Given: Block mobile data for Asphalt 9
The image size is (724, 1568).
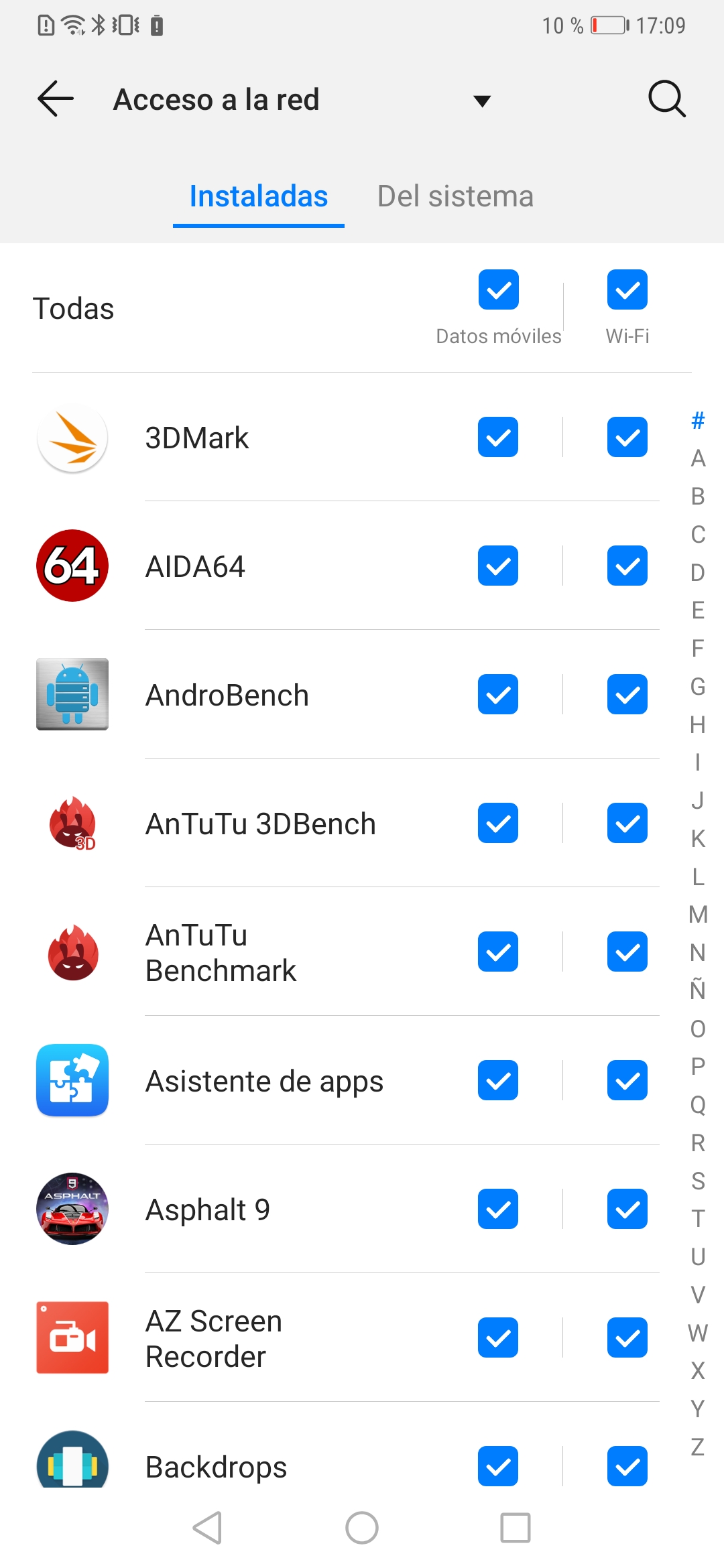Looking at the screenshot, I should (498, 1209).
